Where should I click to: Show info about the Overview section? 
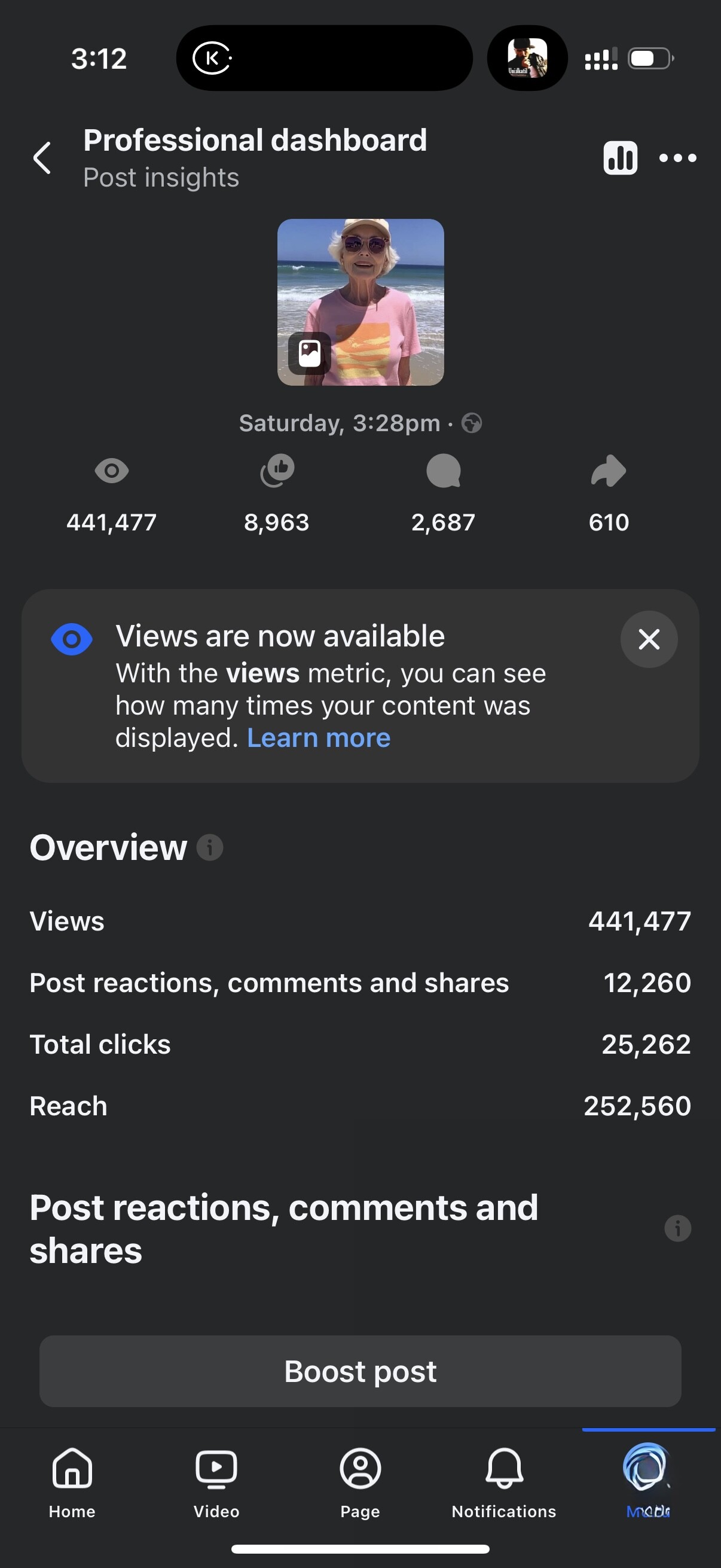point(210,847)
